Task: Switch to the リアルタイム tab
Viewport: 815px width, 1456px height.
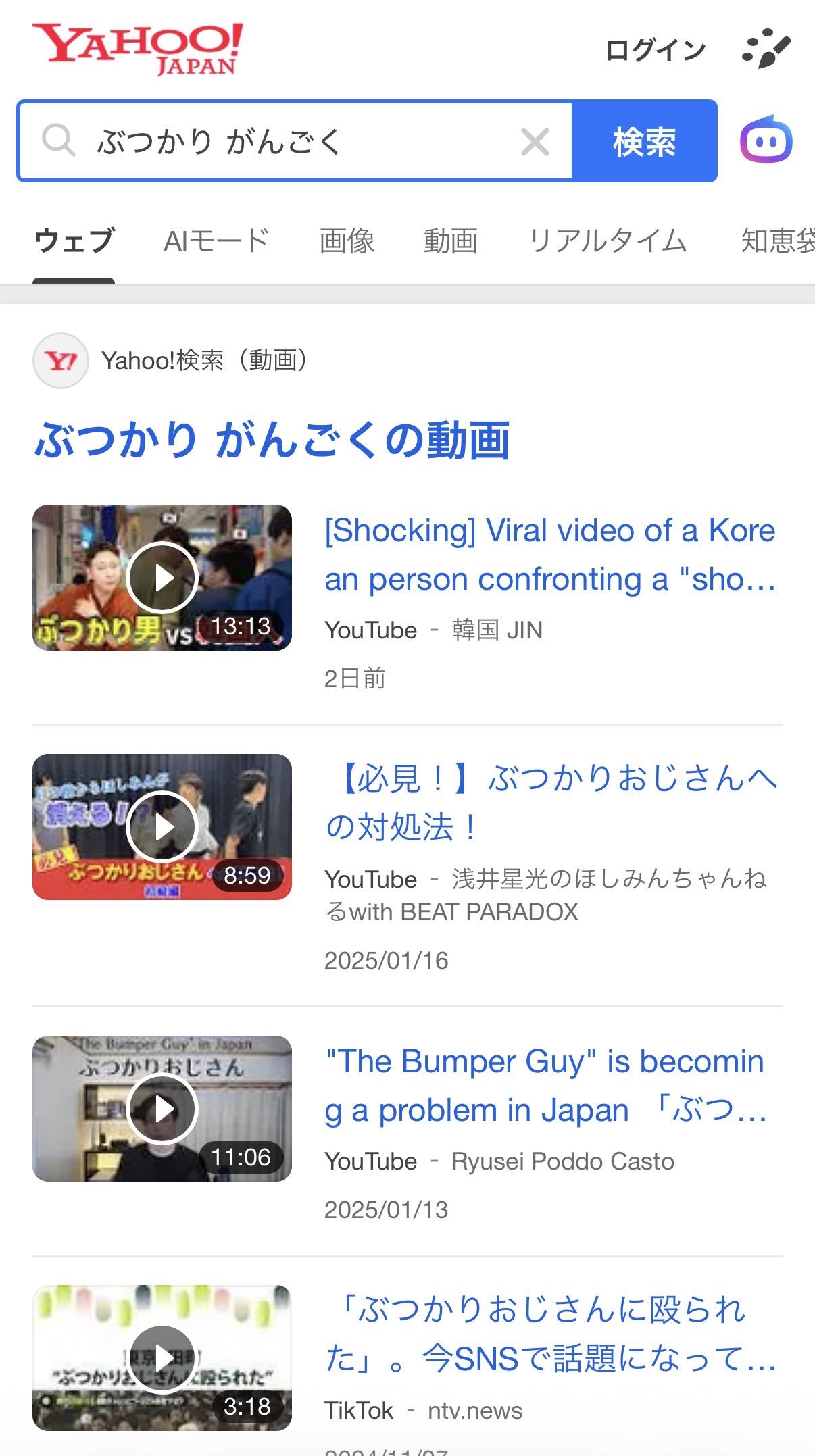Action: tap(607, 241)
